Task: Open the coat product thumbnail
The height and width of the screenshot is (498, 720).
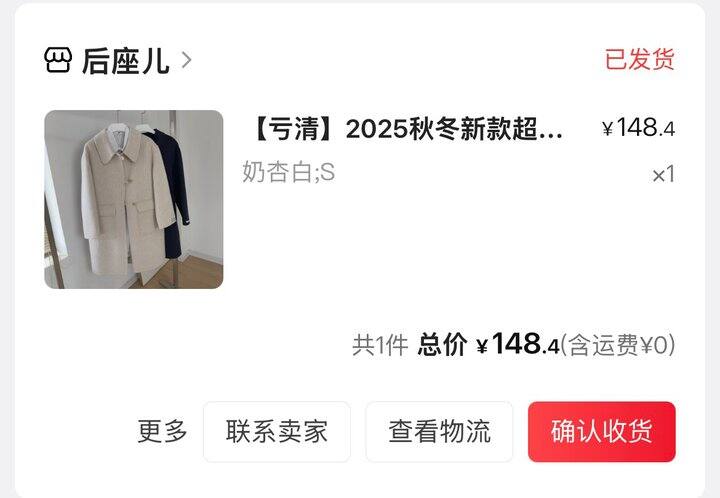Action: point(134,199)
